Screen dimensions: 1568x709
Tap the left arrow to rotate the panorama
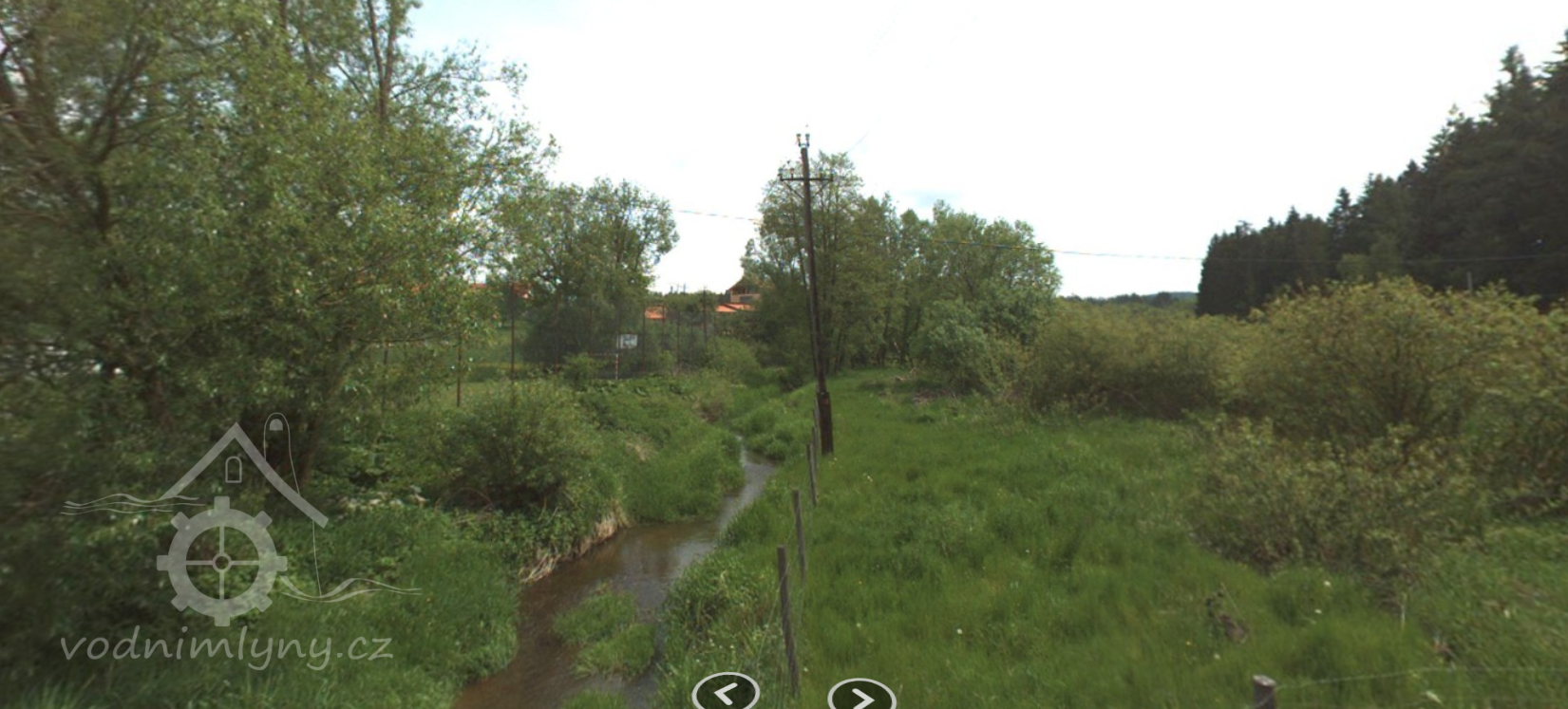726,694
